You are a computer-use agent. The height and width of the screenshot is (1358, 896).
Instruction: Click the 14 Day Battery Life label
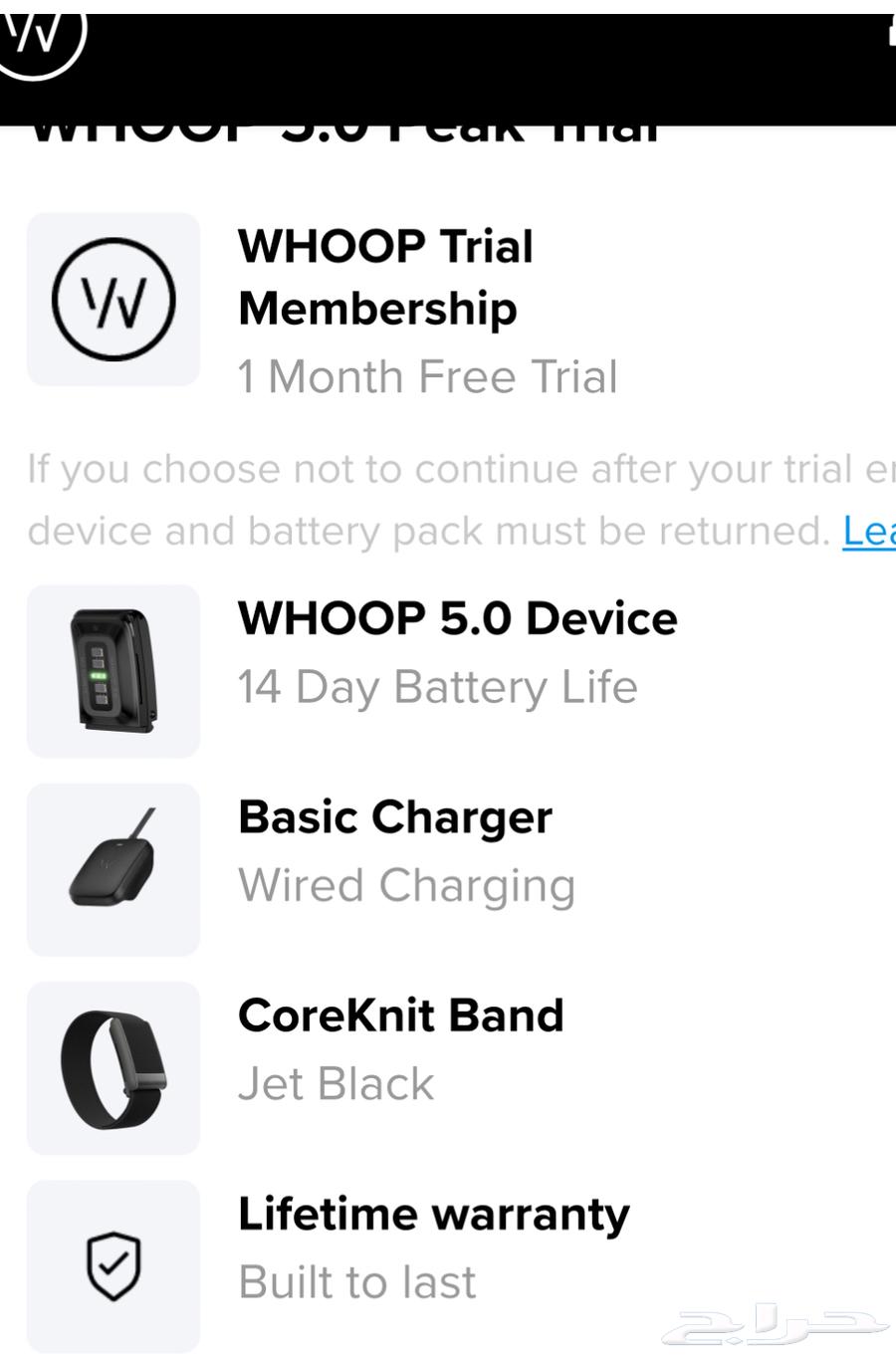click(x=438, y=687)
